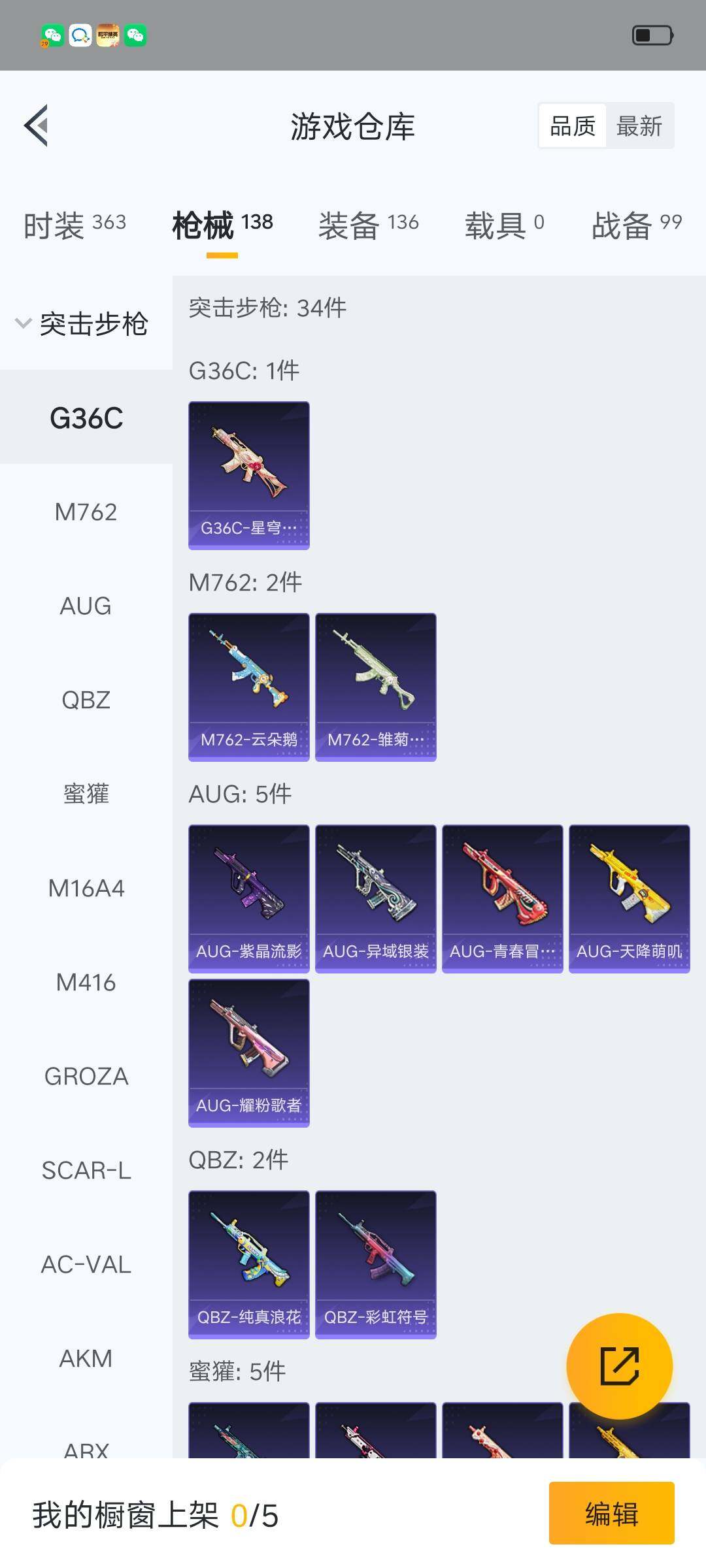Tap the orange floating share button
The width and height of the screenshot is (706, 1568).
click(619, 1366)
